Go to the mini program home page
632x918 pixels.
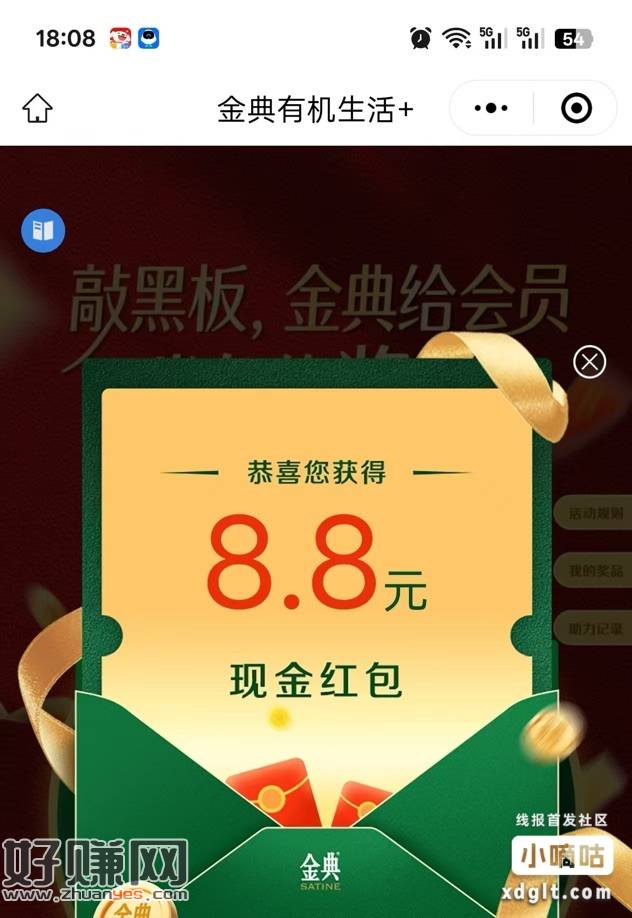coord(37,108)
